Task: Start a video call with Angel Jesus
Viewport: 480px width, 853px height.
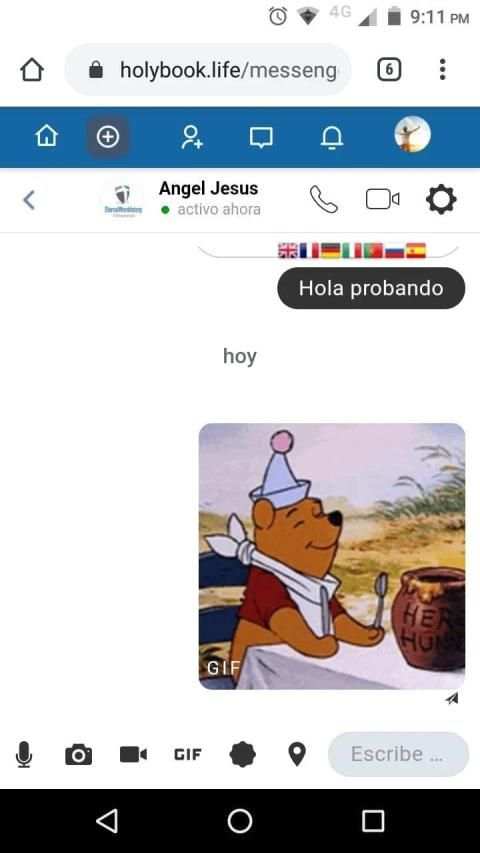Action: point(383,199)
